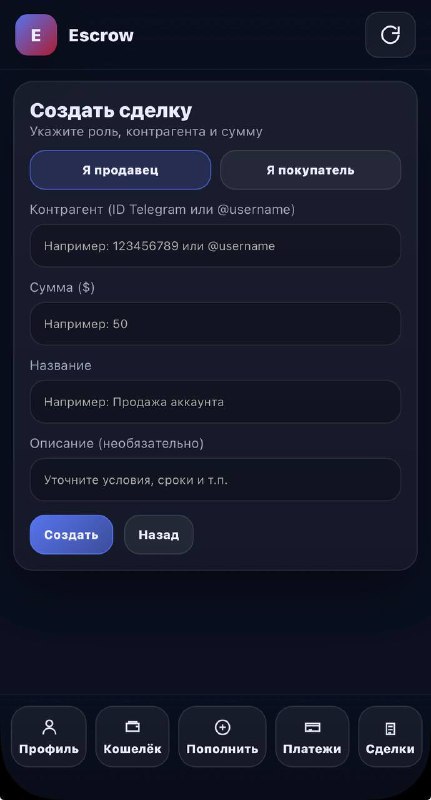Open the Пополнить tab
431x800 pixels.
(x=222, y=736)
